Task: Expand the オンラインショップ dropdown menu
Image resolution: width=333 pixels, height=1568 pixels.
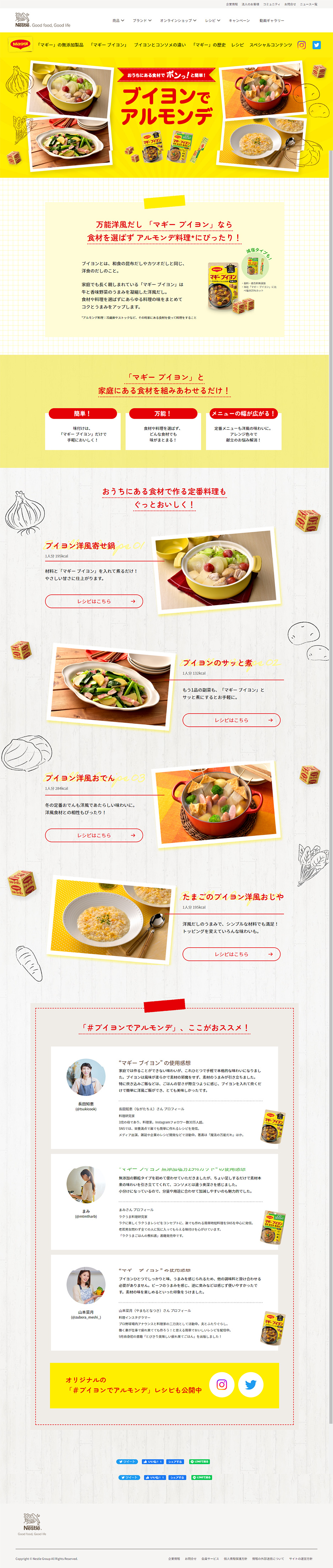Action: tap(178, 20)
